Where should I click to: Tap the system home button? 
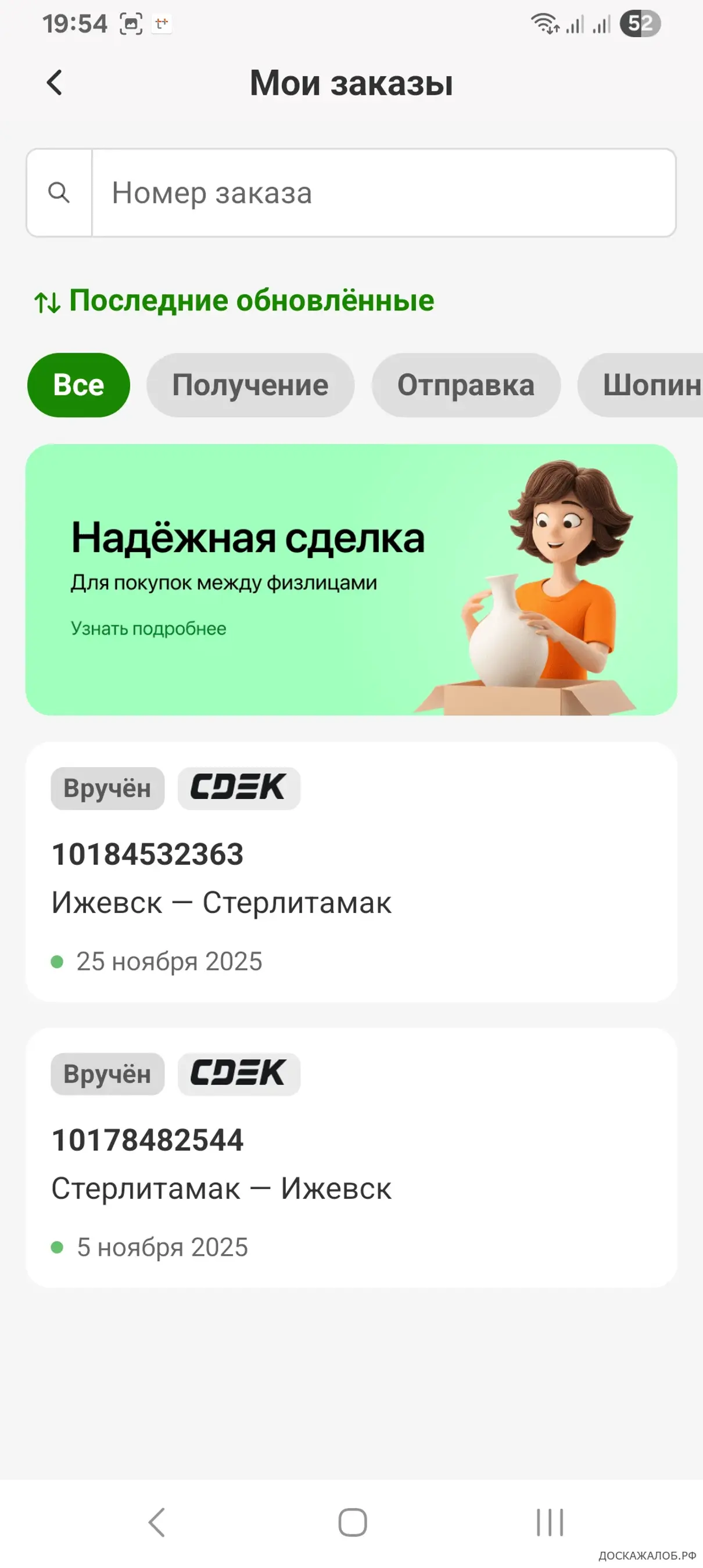pyautogui.click(x=353, y=1522)
